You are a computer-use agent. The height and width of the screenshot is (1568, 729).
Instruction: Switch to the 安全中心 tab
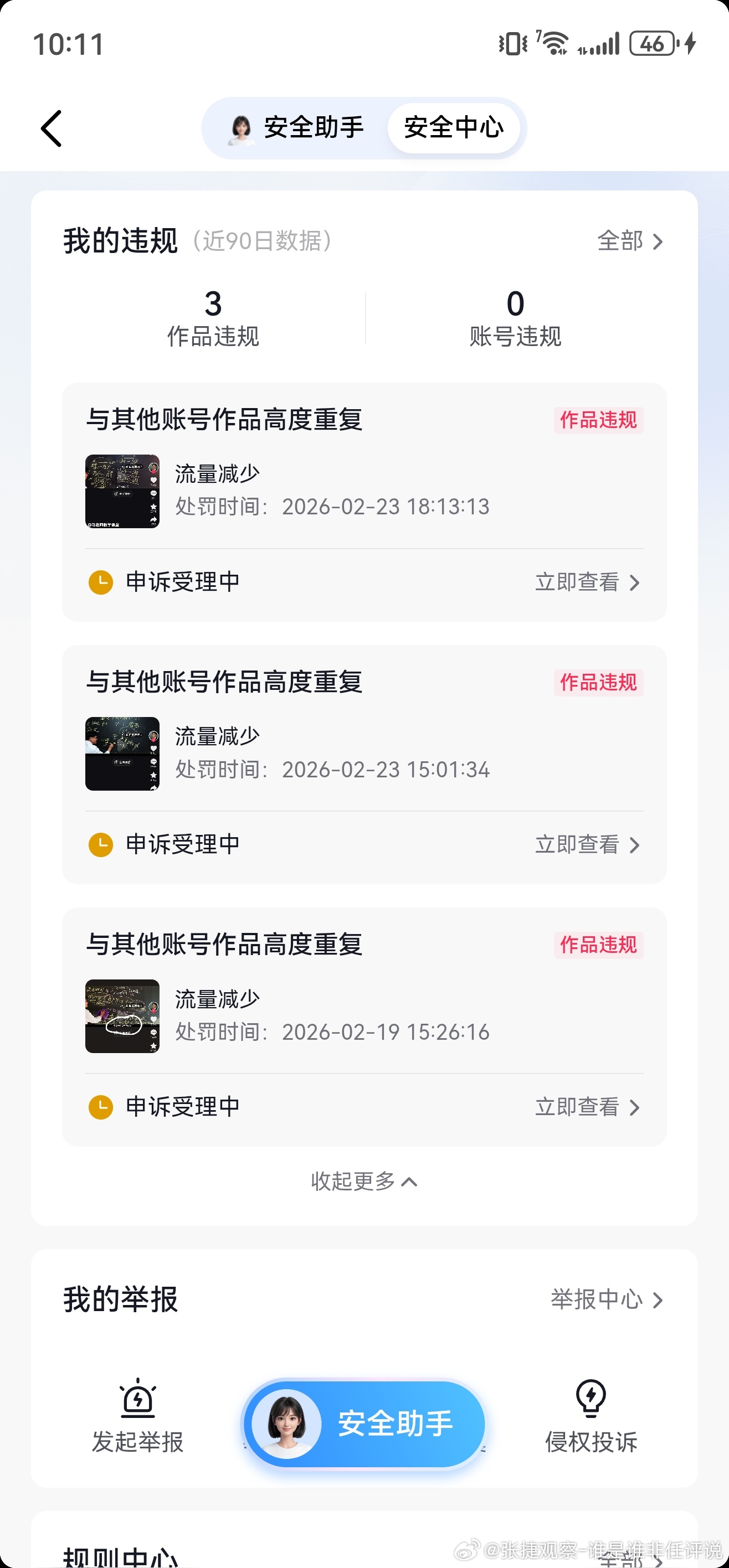click(455, 128)
